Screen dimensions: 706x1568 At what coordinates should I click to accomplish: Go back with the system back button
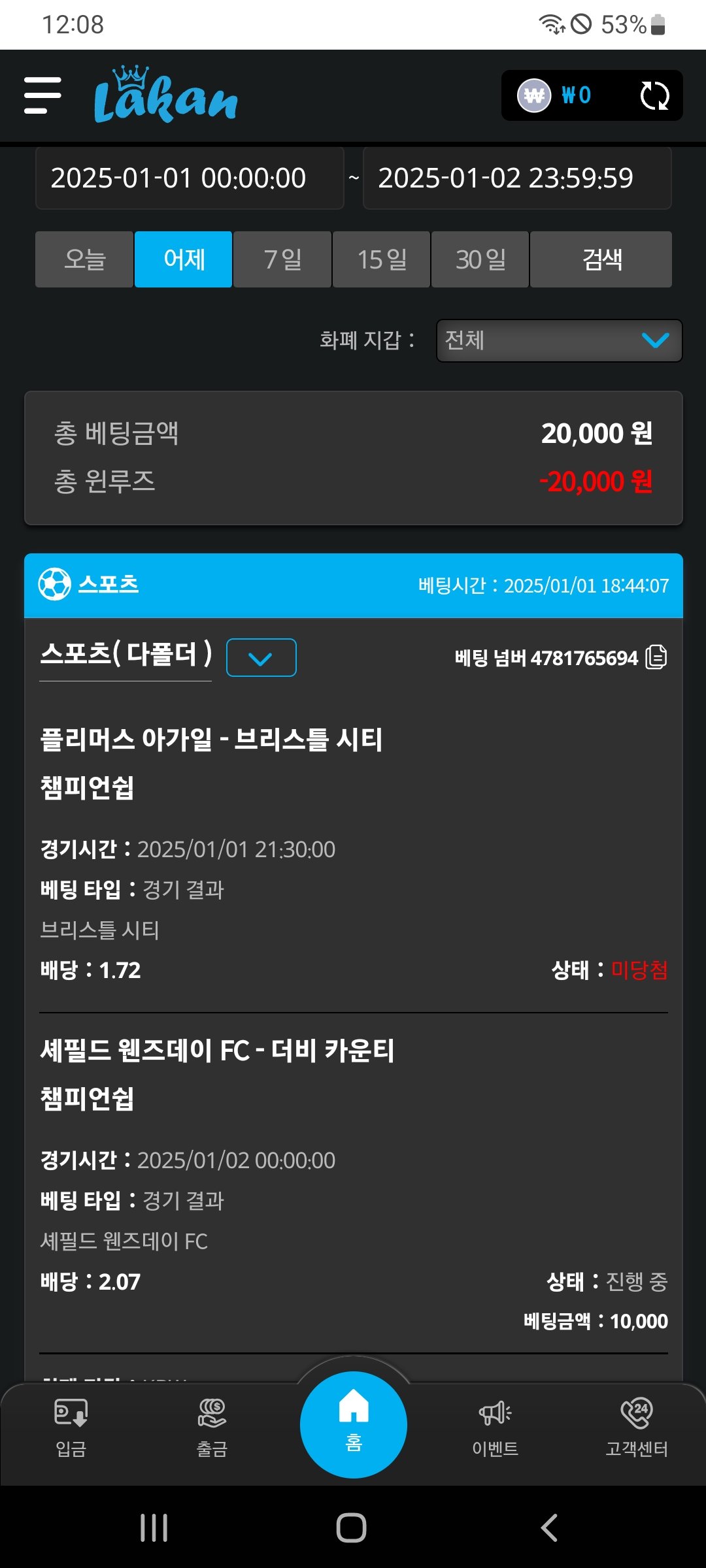click(x=549, y=1528)
